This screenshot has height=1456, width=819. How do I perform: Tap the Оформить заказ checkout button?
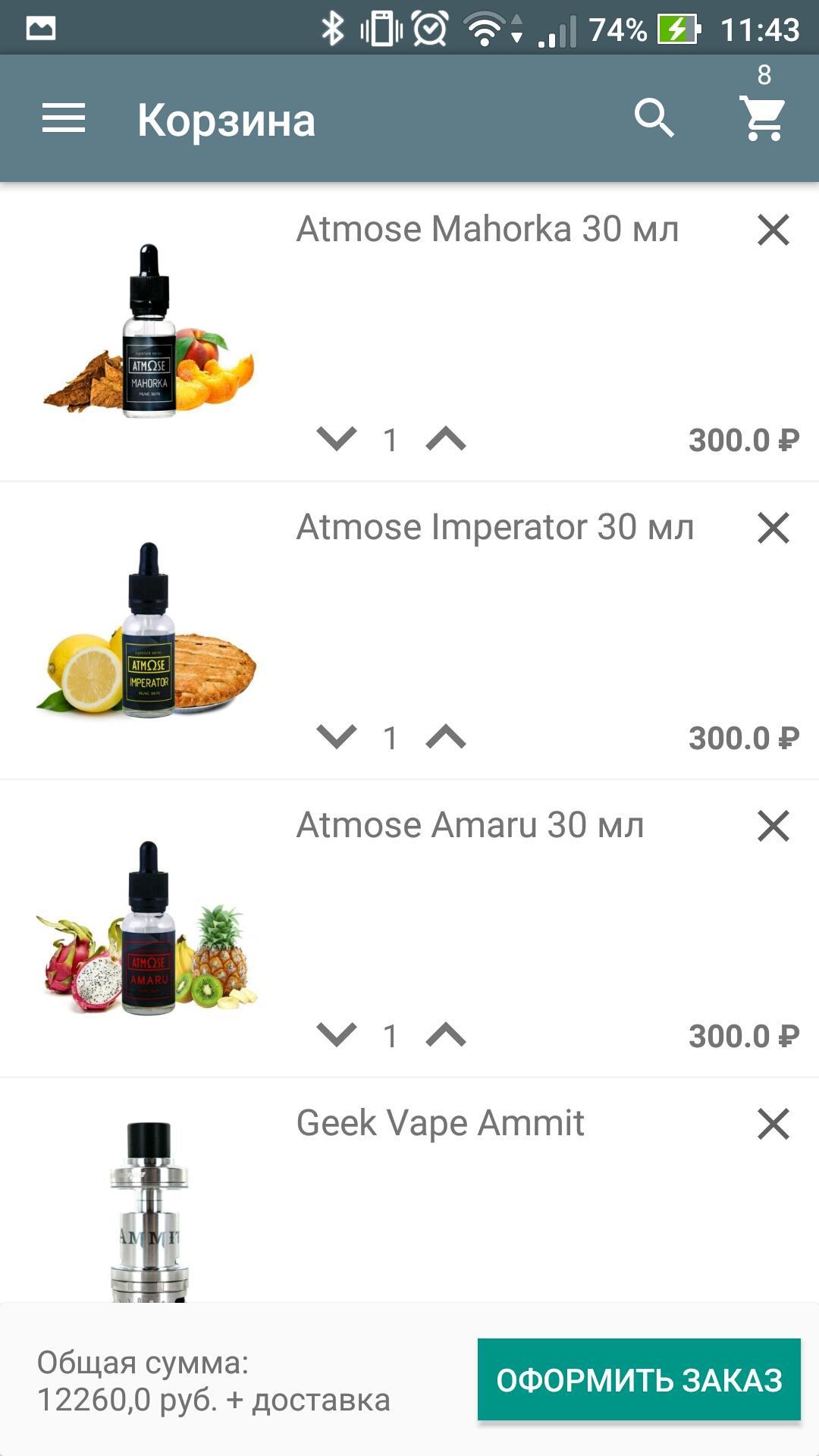tap(639, 1379)
